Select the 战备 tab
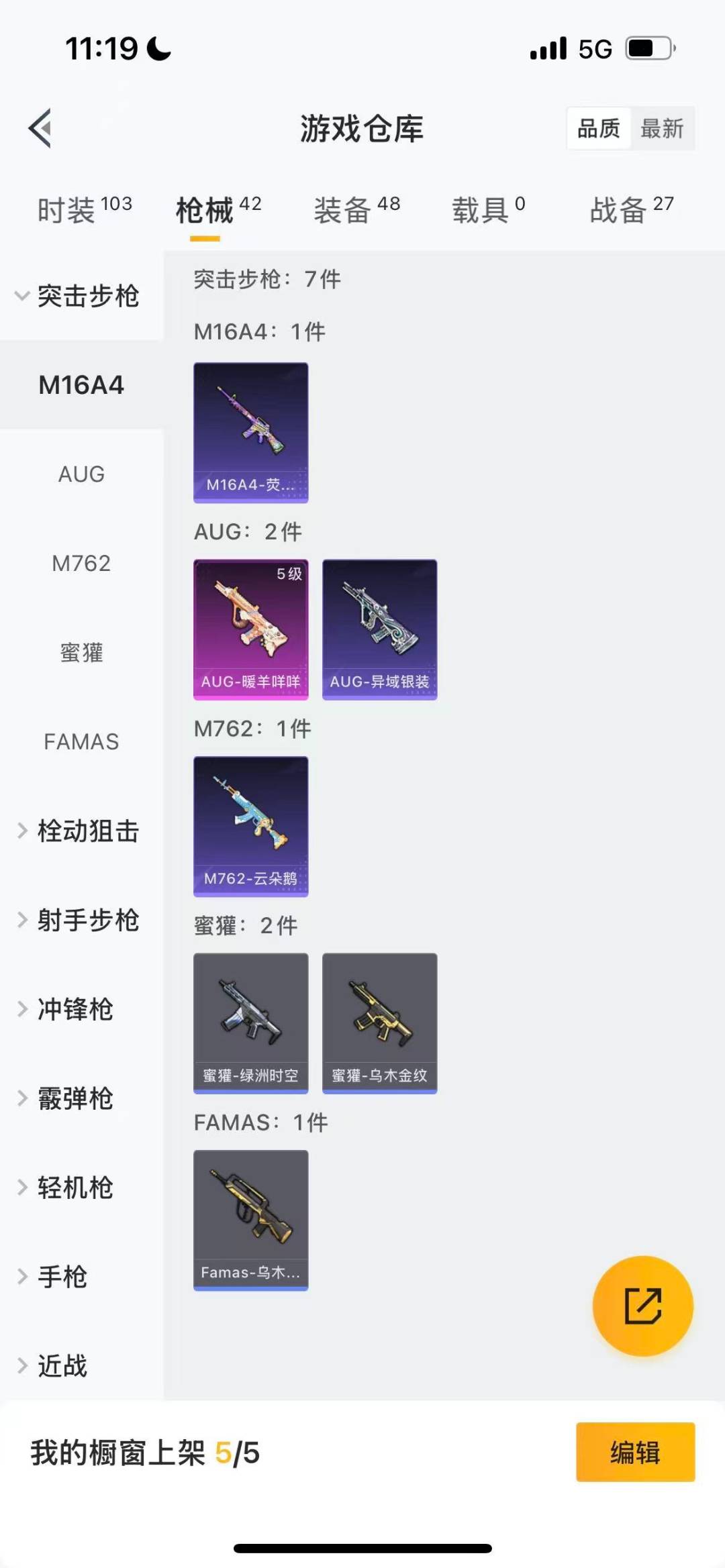 pos(631,210)
